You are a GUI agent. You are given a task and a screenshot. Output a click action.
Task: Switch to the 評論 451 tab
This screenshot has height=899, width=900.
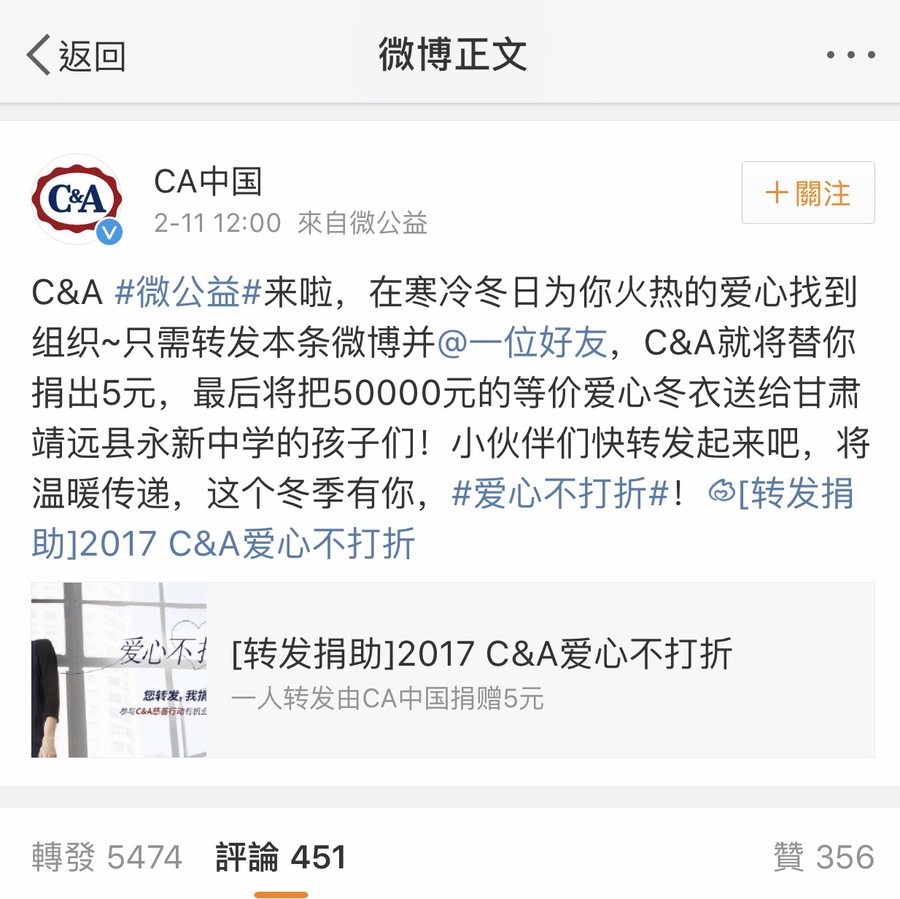point(281,857)
